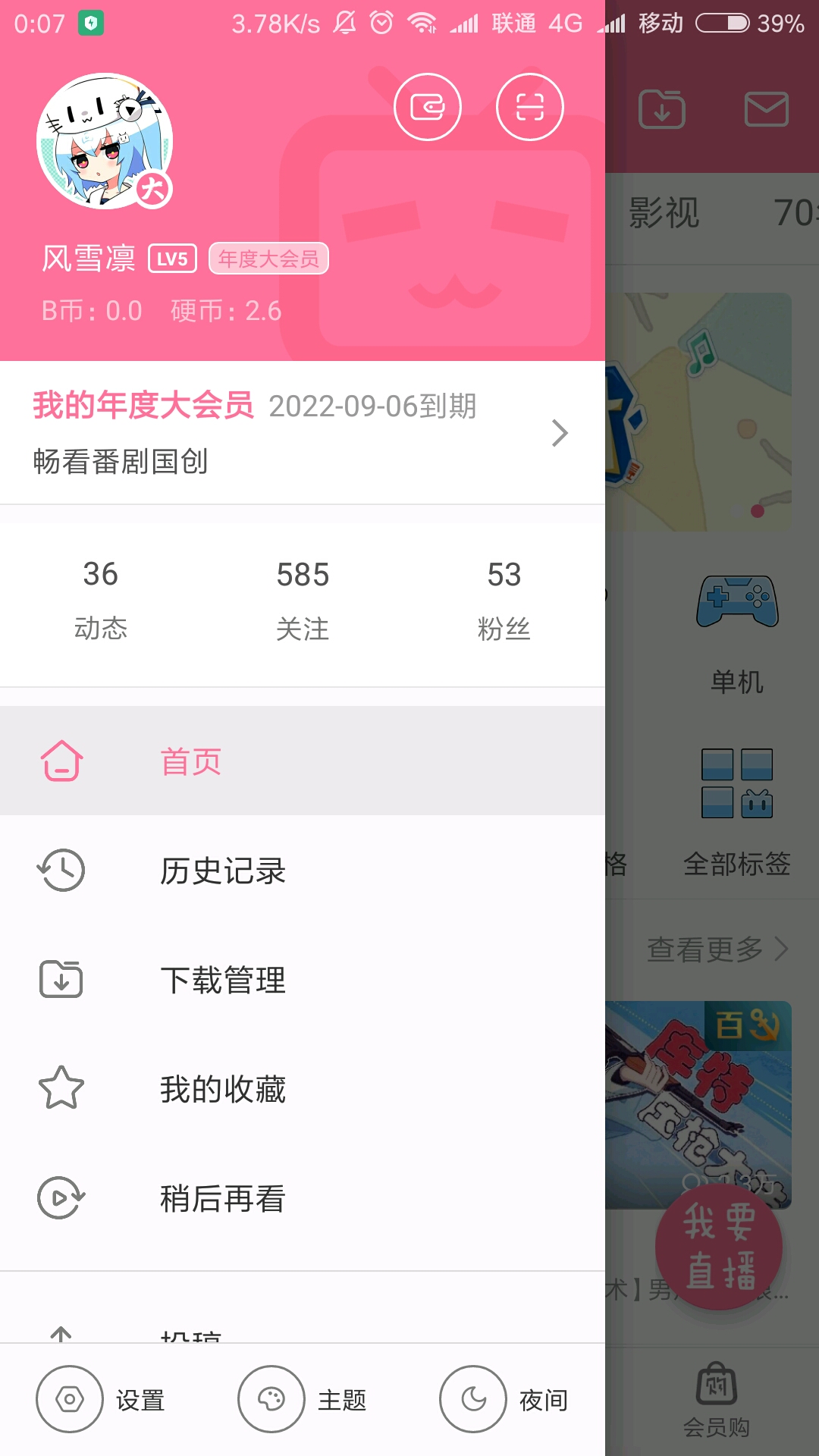Tap the 年度大会员 badge next to username
Image resolution: width=819 pixels, height=1456 pixels.
click(x=268, y=259)
